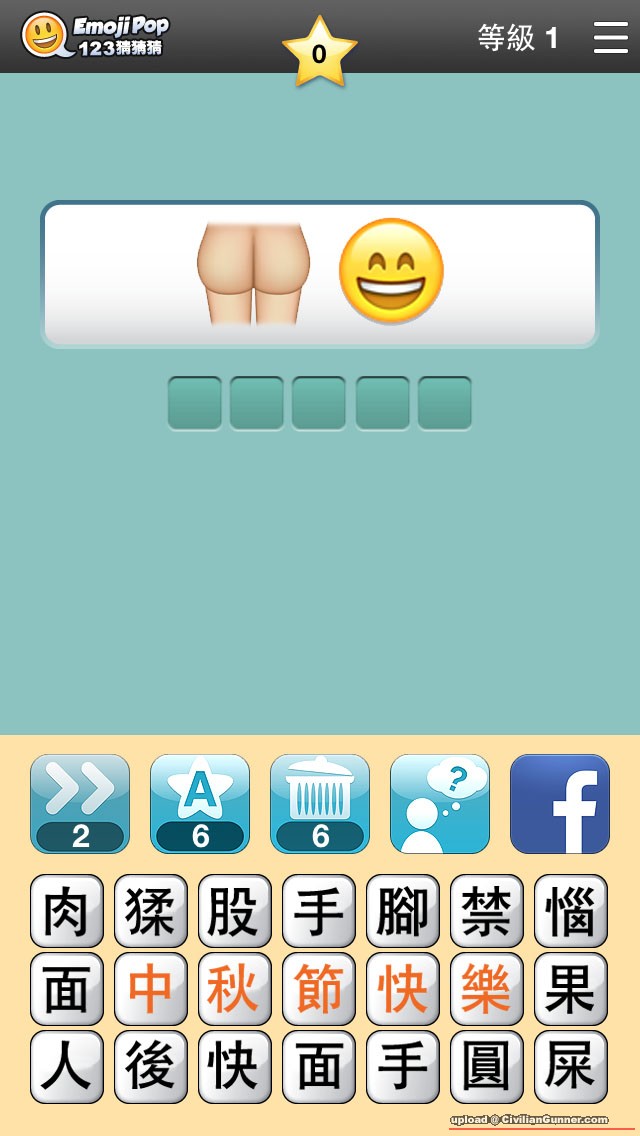Select the 禁 character tile
Screen dimensions: 640x1136
pyautogui.click(x=487, y=911)
